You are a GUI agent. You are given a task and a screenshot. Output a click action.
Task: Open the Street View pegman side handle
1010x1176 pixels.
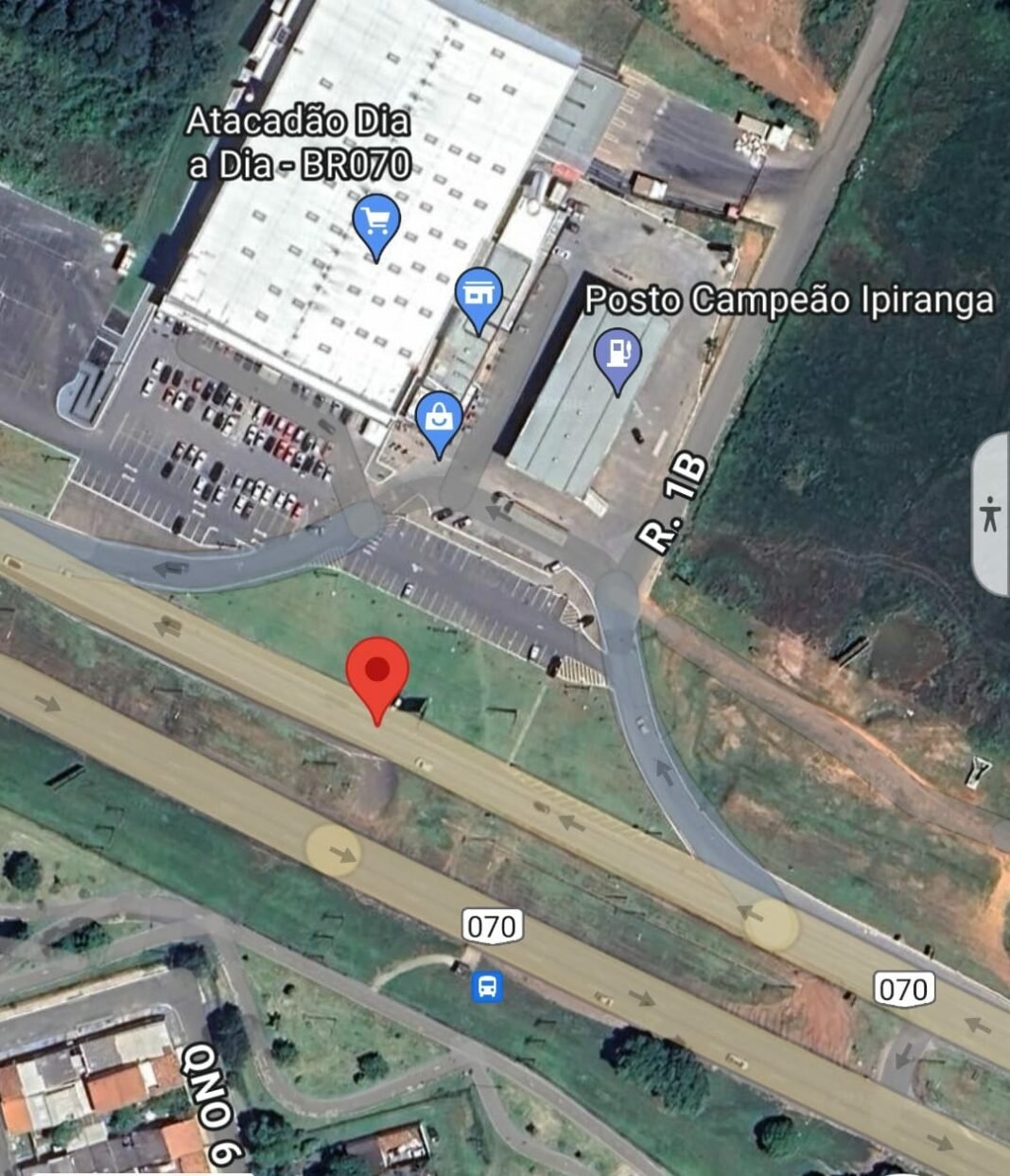[990, 514]
